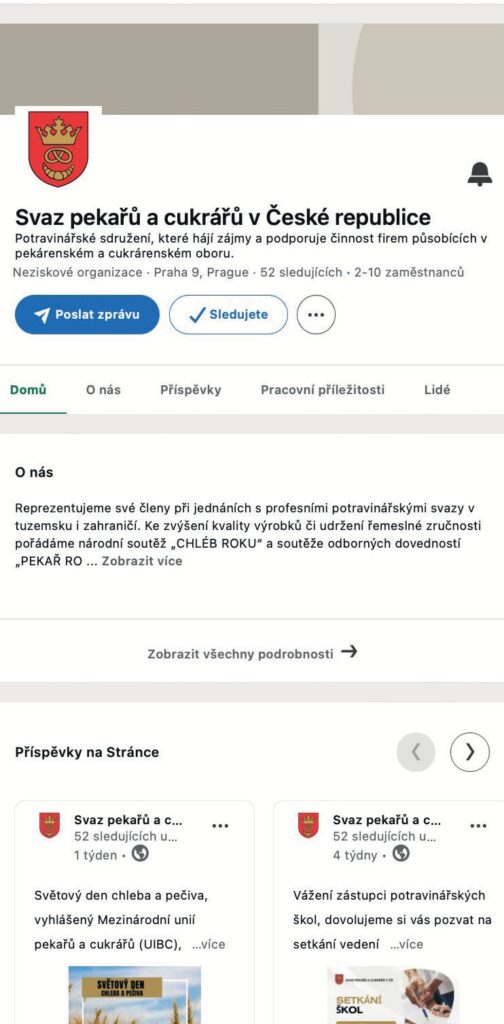Switch to the Příspěvky tab
504x1024 pixels.
[191, 390]
